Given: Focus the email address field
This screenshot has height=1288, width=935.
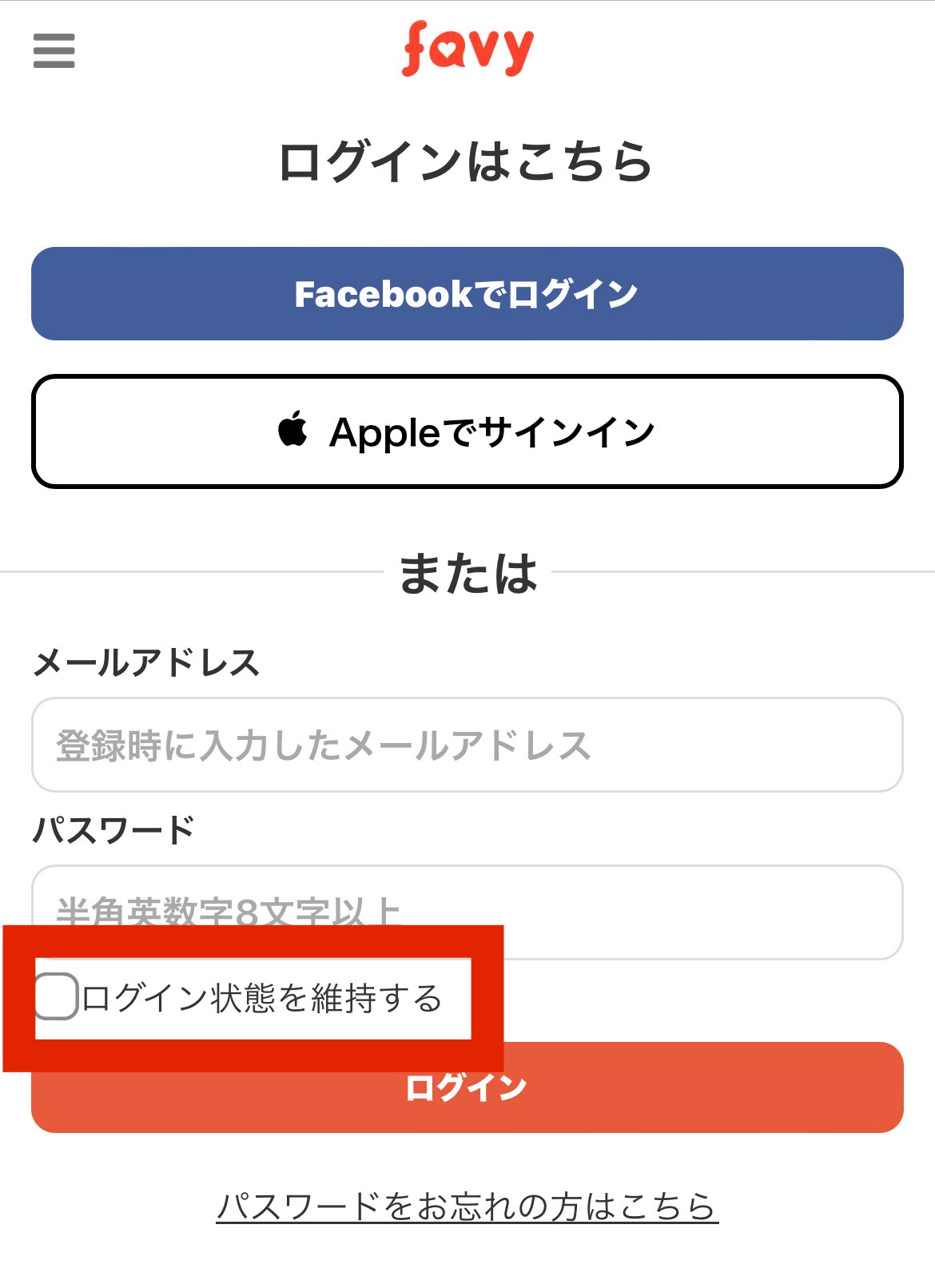Looking at the screenshot, I should pos(467,745).
